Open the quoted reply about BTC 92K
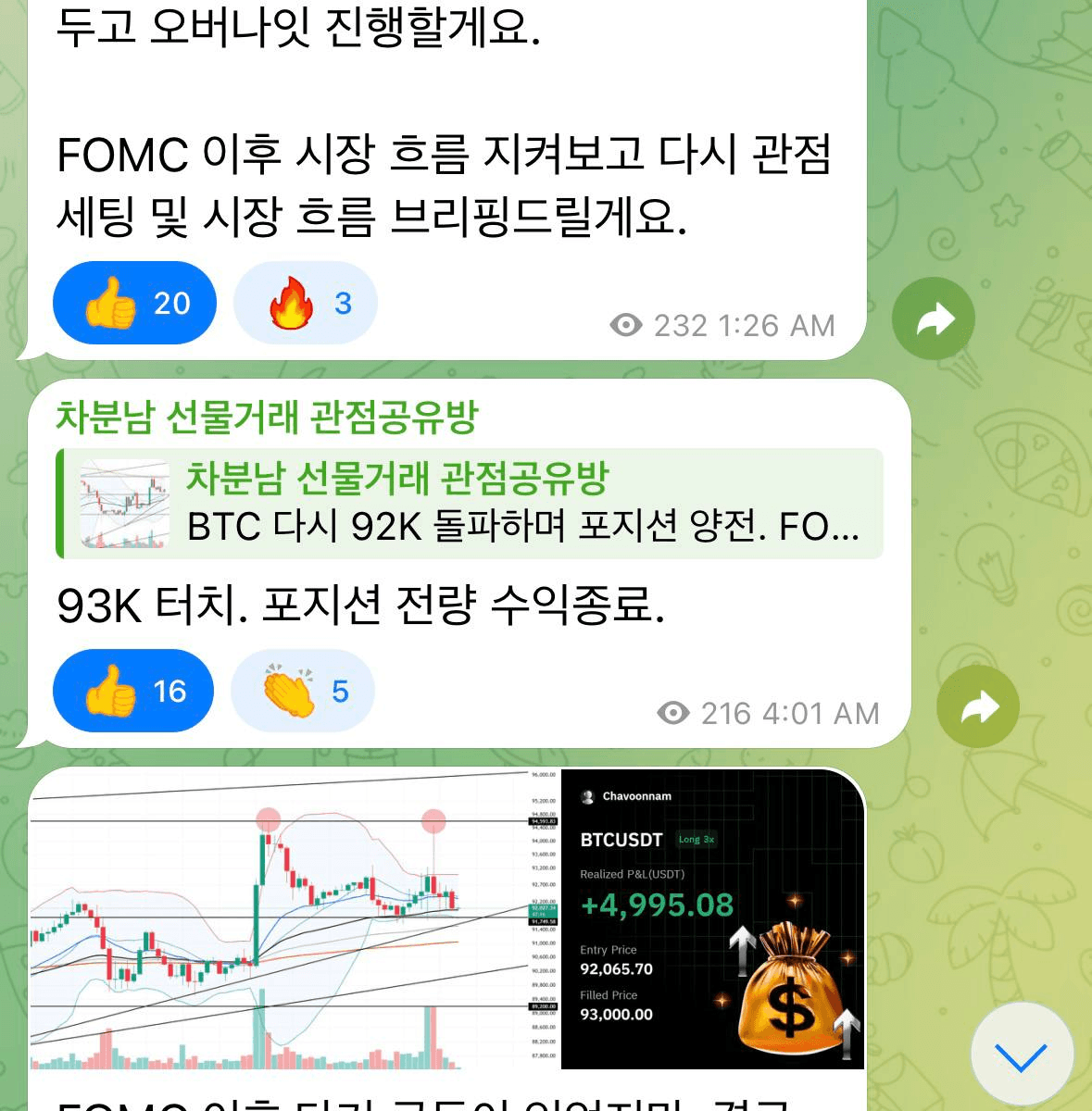 click(x=471, y=504)
